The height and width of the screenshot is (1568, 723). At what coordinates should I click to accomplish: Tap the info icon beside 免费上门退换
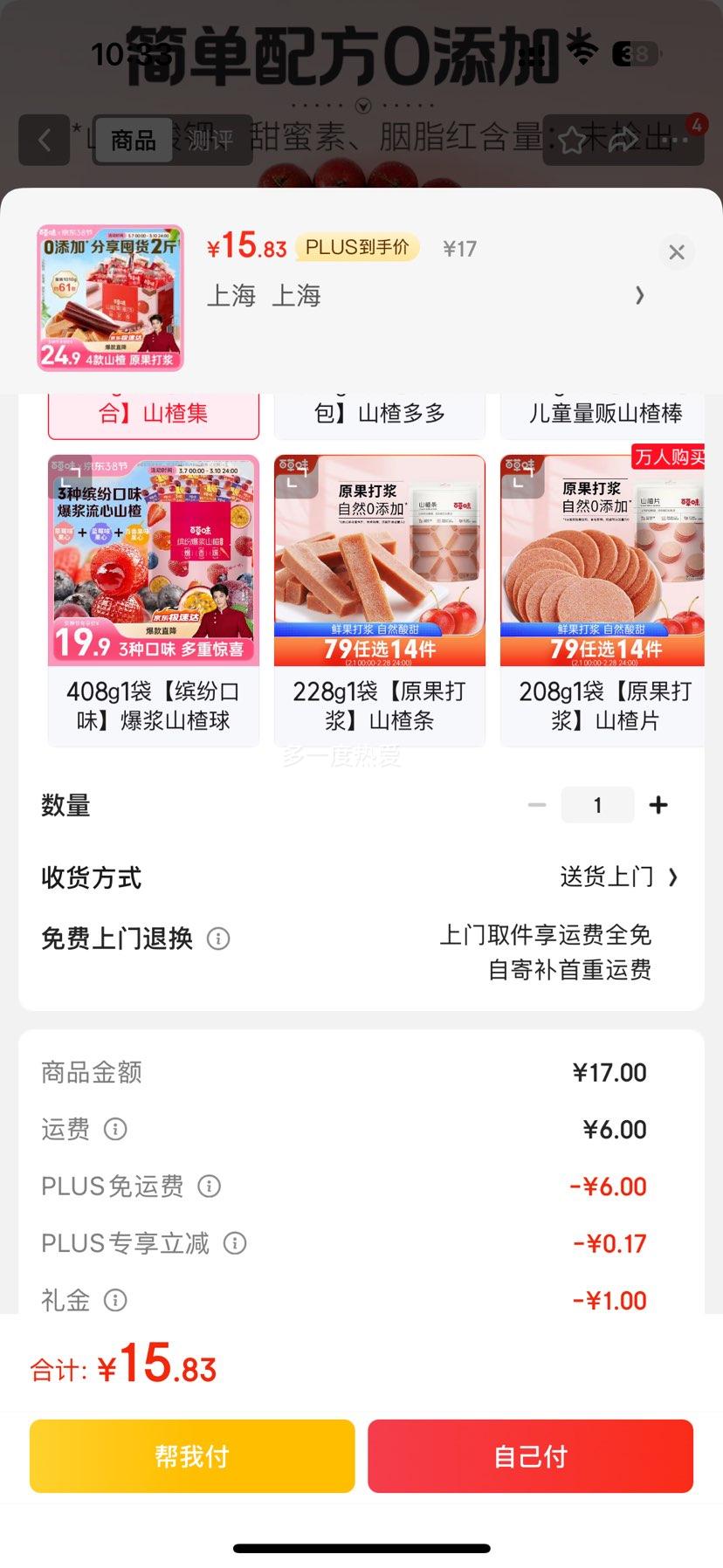pyautogui.click(x=218, y=939)
